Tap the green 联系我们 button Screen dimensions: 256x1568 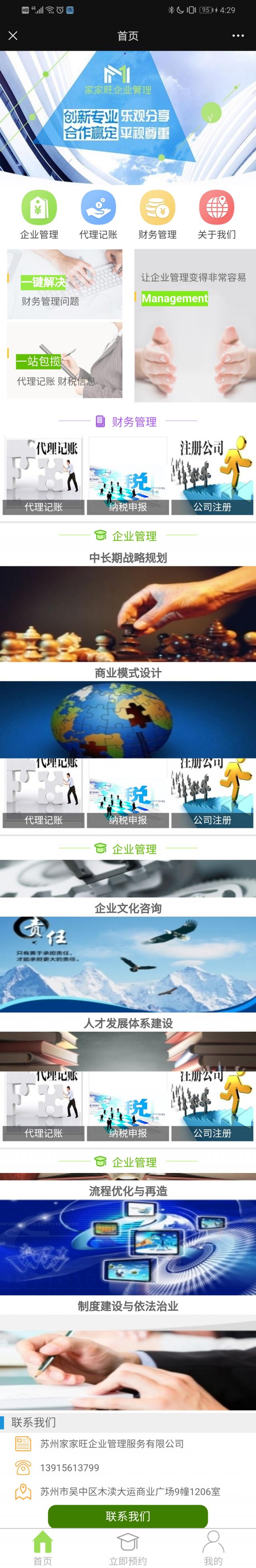[x=128, y=1516]
